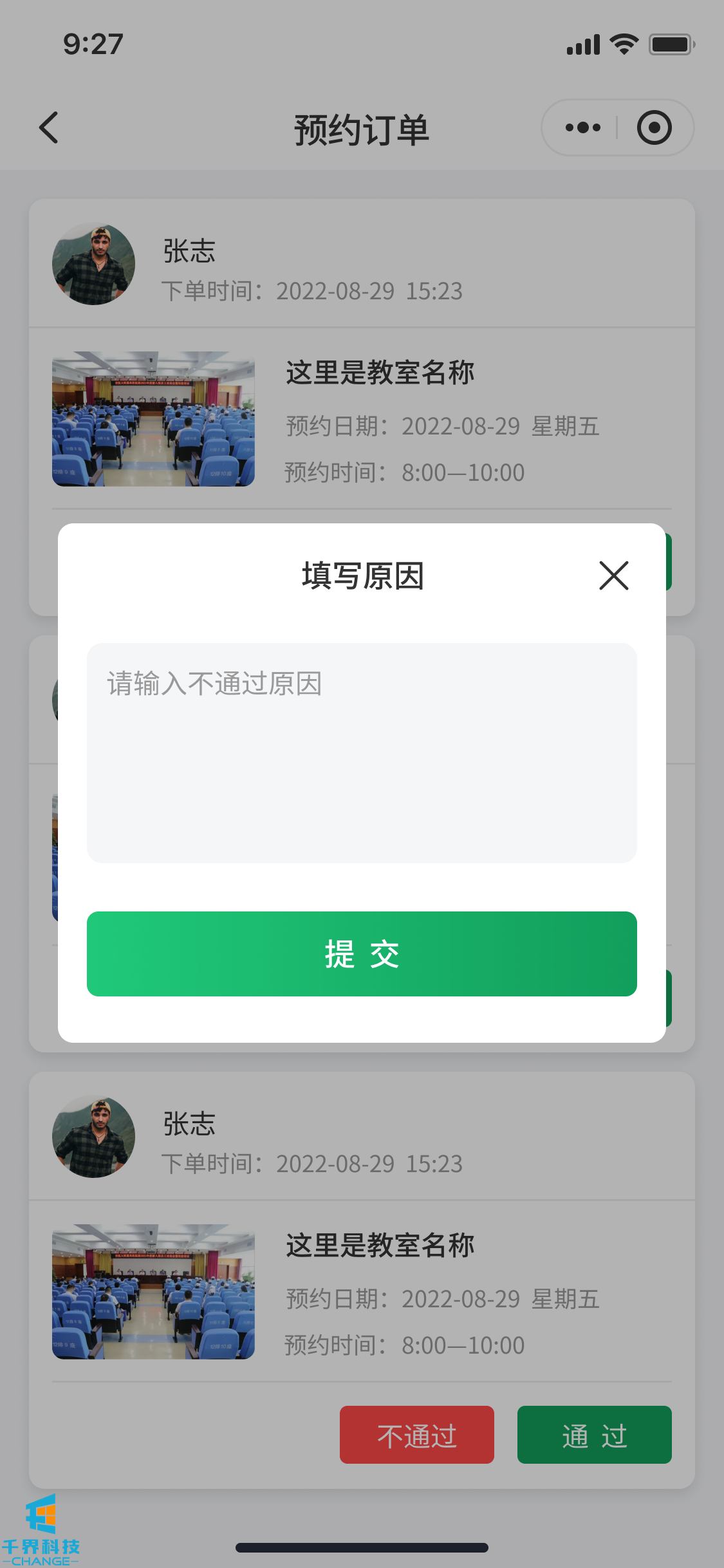The width and height of the screenshot is (724, 1568).
Task: Focus the 请输入不通过原因 text field
Action: 362,752
